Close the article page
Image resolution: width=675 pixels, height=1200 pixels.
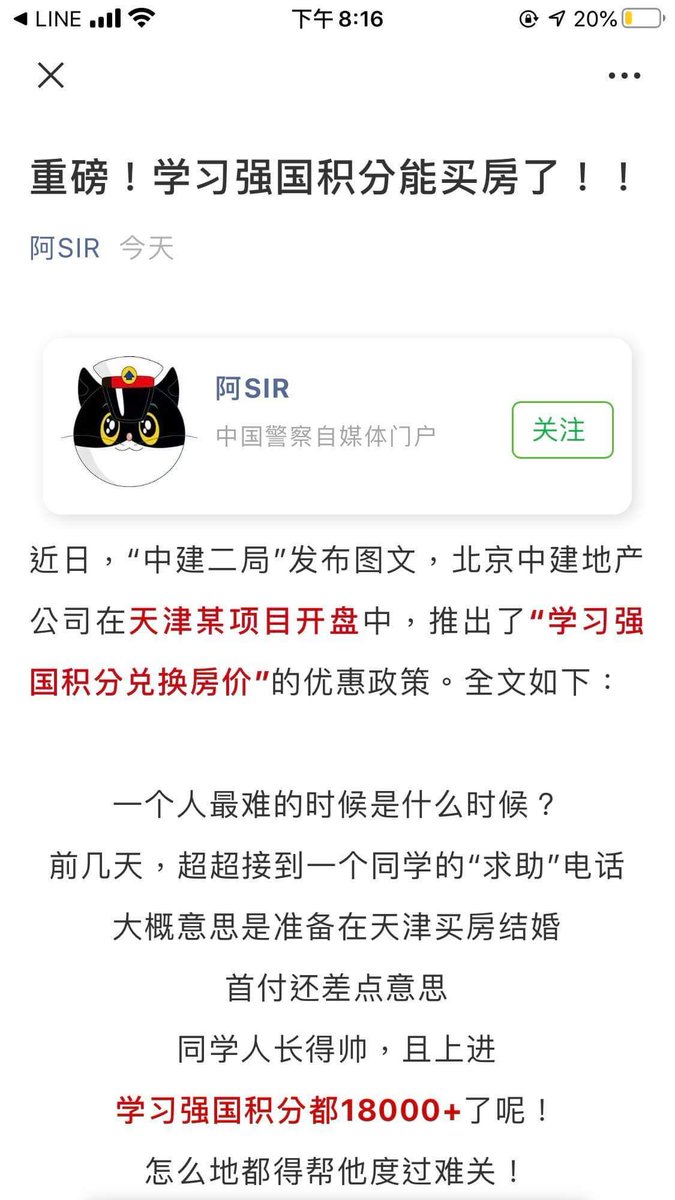coord(50,75)
